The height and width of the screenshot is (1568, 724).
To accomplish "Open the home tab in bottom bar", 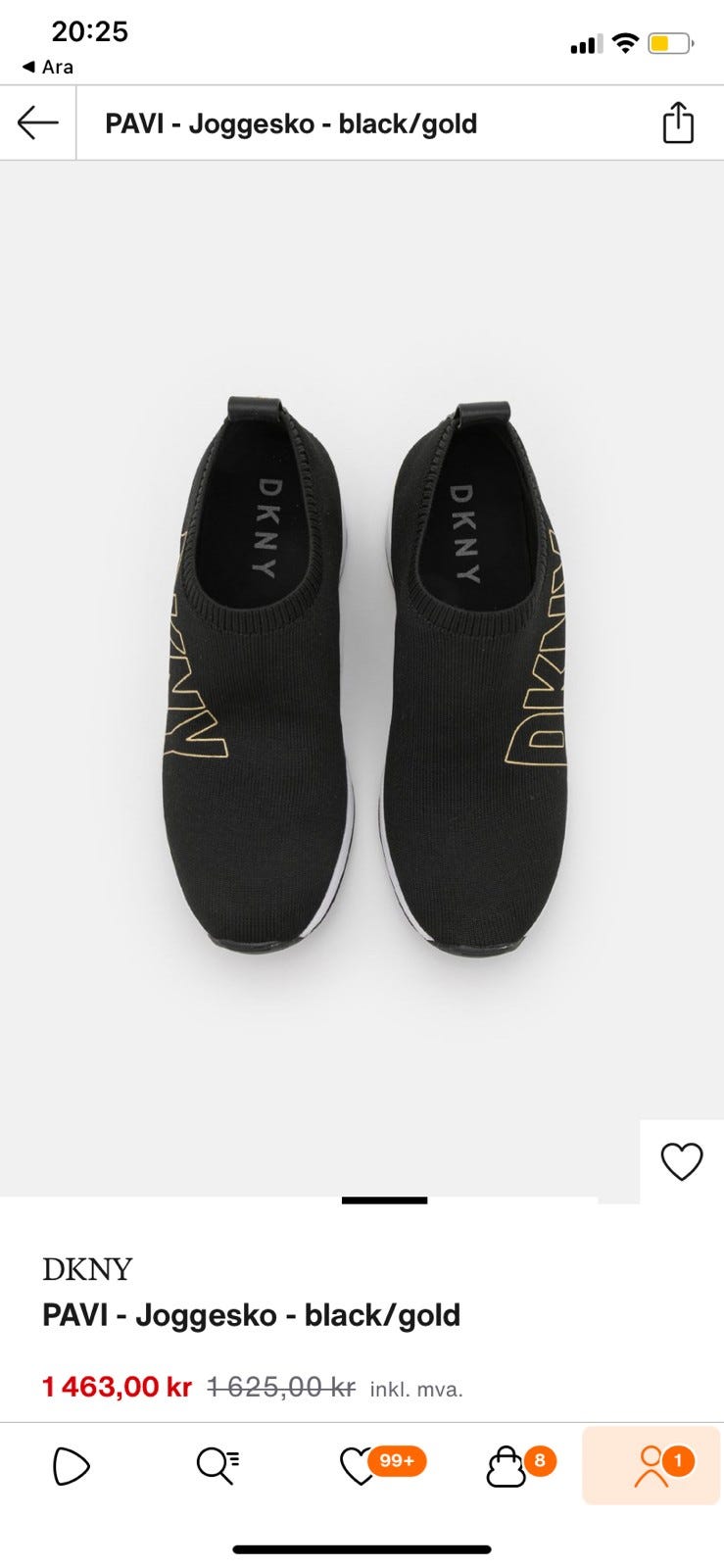I will click(x=71, y=1466).
